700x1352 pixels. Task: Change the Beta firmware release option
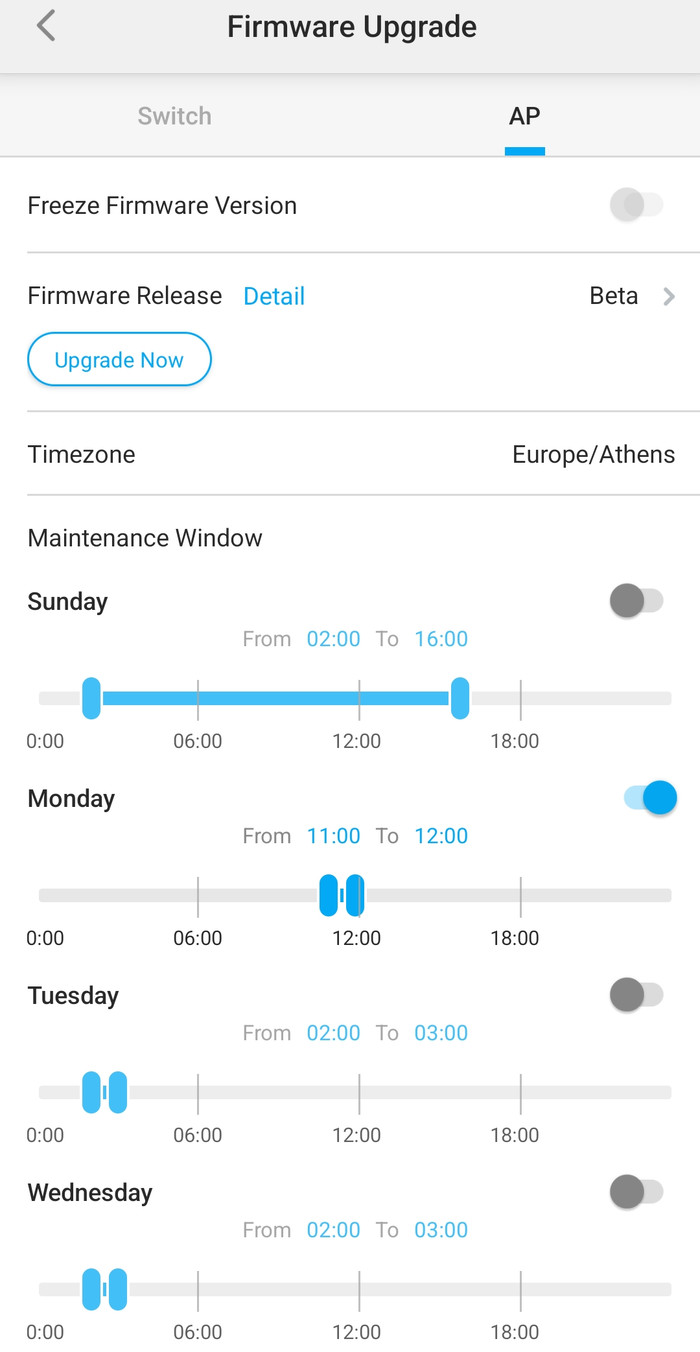632,296
